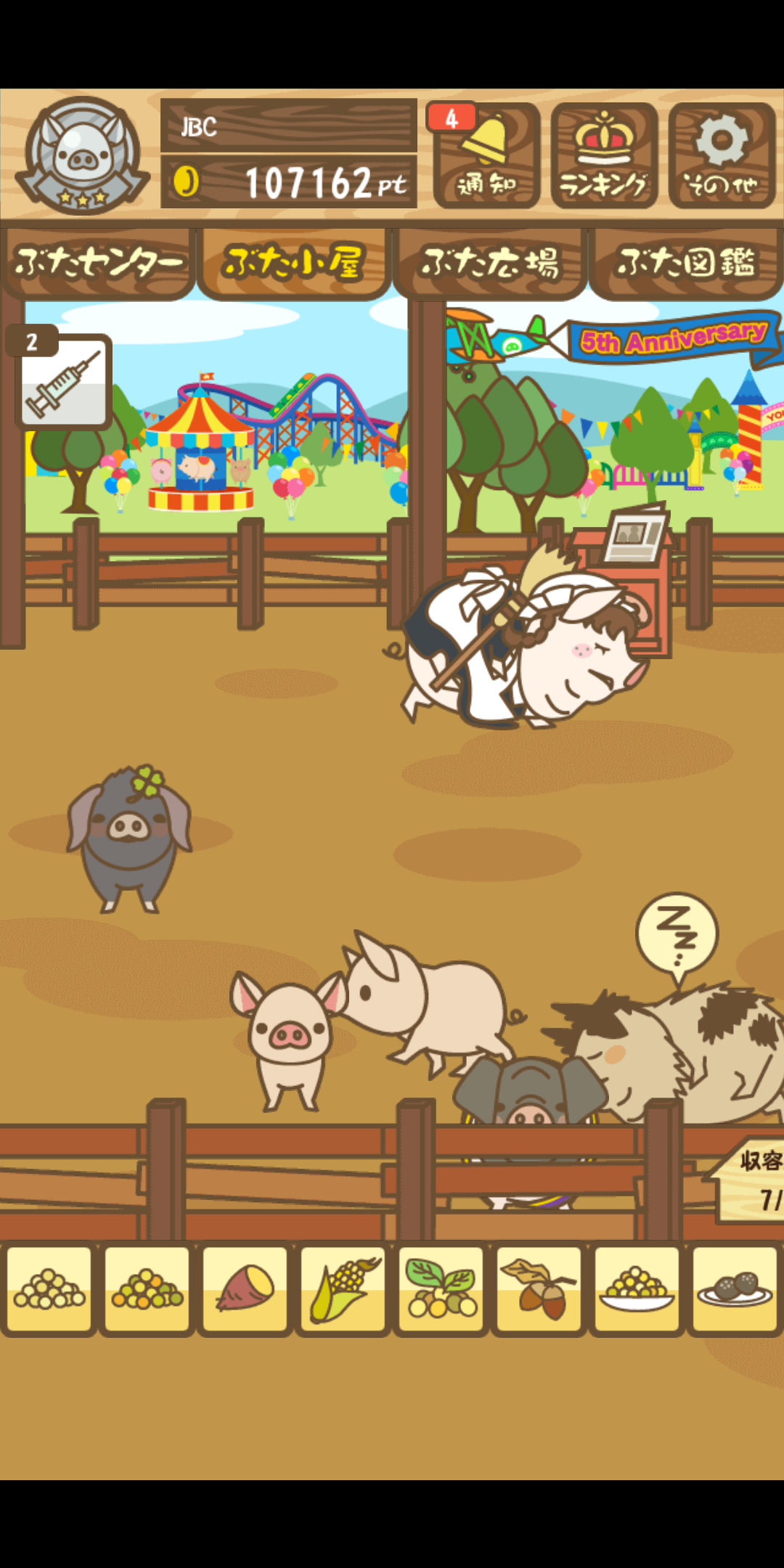The width and height of the screenshot is (784, 1568).
Task: Tap the pig profile badge
Action: point(83,155)
